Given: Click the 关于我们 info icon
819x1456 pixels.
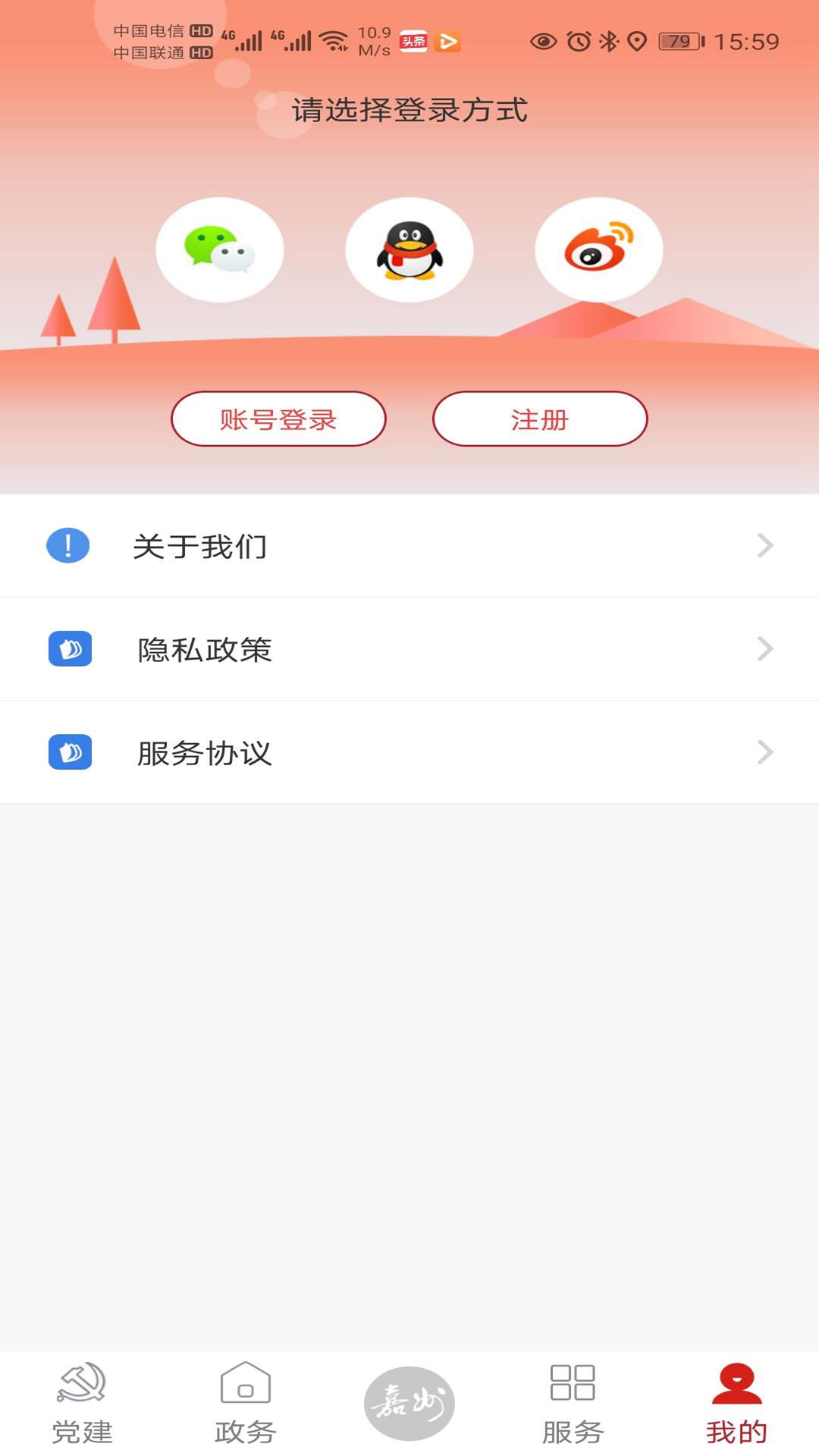Looking at the screenshot, I should (68, 545).
